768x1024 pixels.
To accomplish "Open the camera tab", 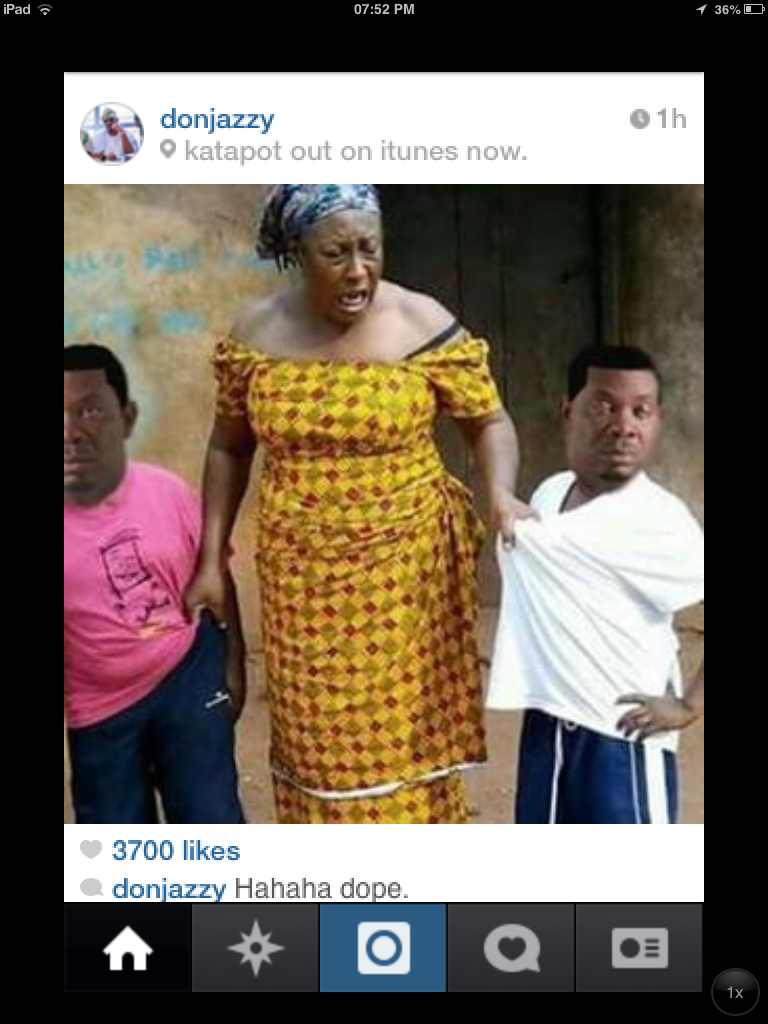I will (x=383, y=948).
